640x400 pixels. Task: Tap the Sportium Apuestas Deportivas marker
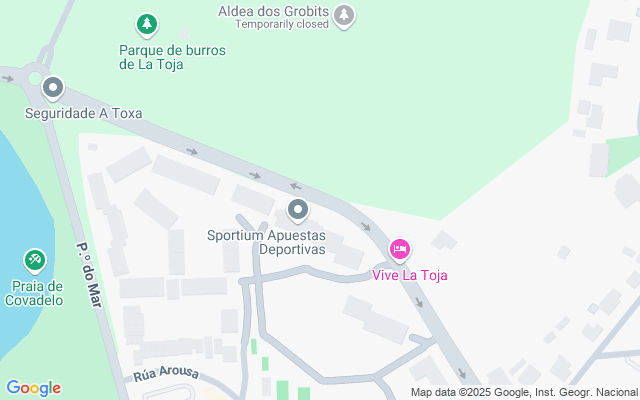click(x=297, y=211)
